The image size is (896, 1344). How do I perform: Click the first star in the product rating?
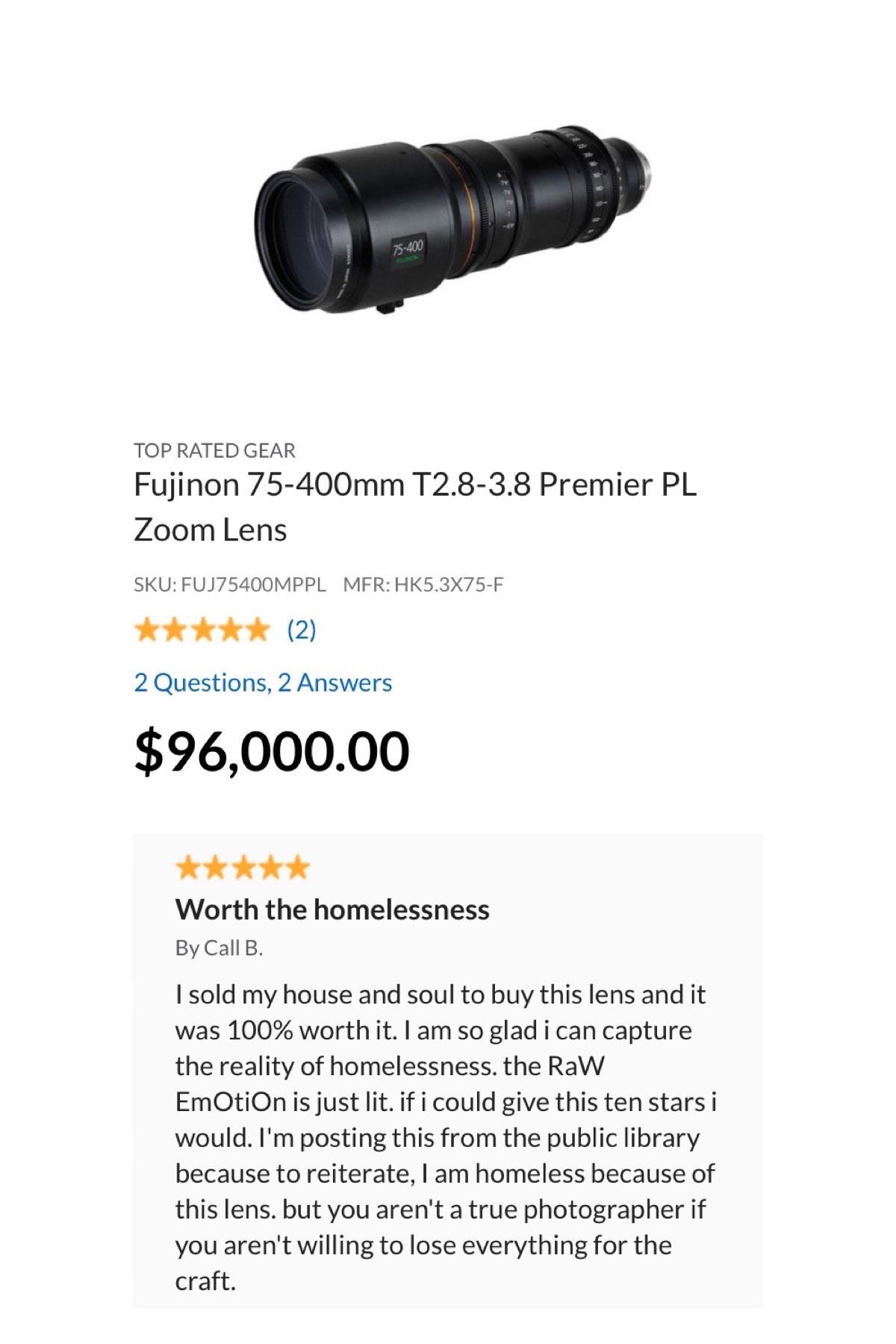(145, 630)
